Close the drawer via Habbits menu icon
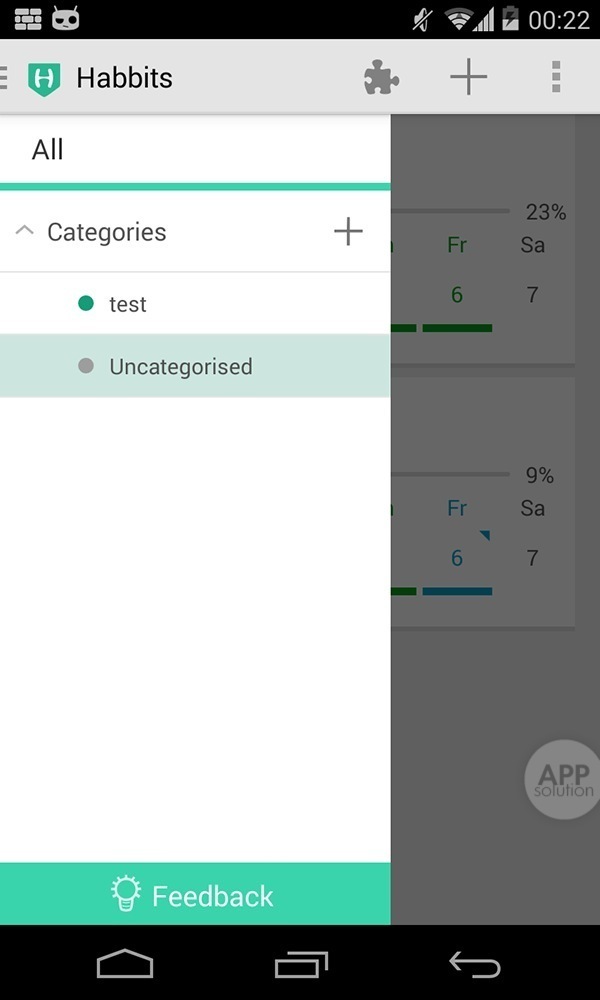Viewport: 600px width, 1000px height. [x=30, y=78]
